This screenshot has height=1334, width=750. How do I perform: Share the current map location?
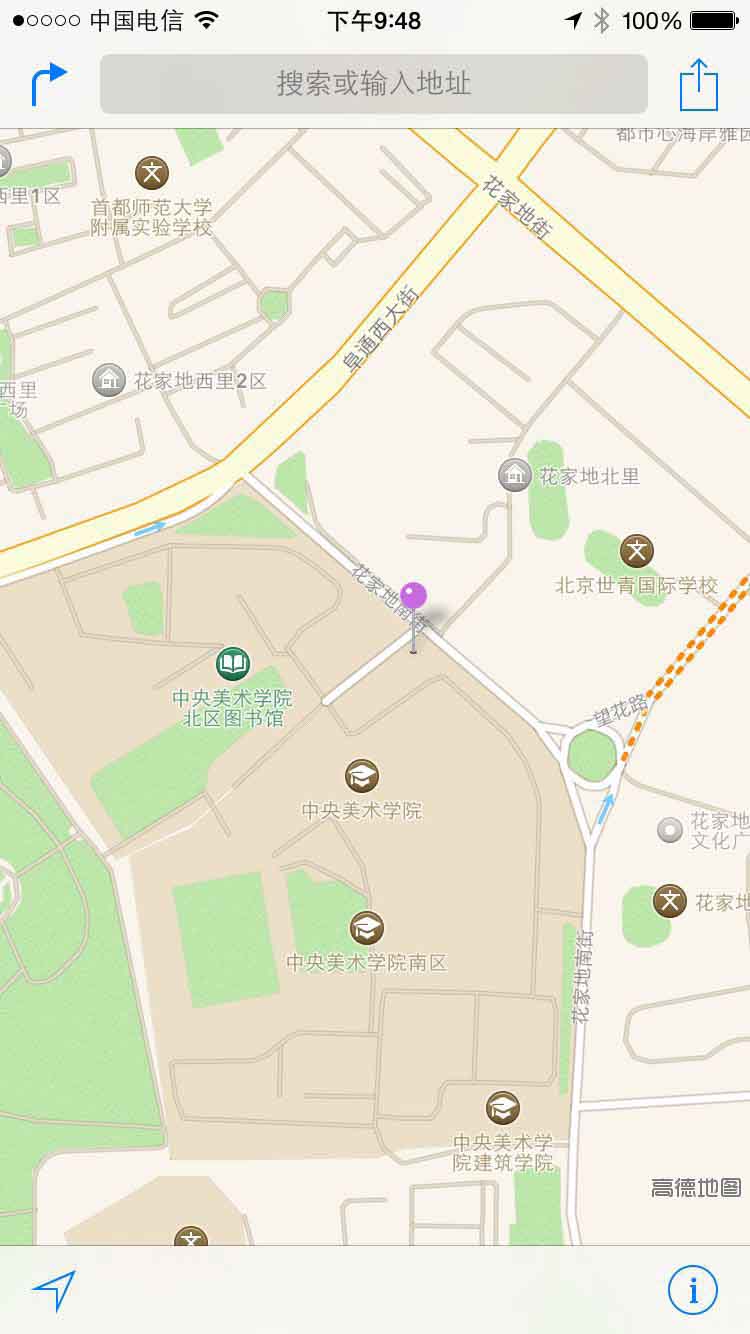[699, 85]
